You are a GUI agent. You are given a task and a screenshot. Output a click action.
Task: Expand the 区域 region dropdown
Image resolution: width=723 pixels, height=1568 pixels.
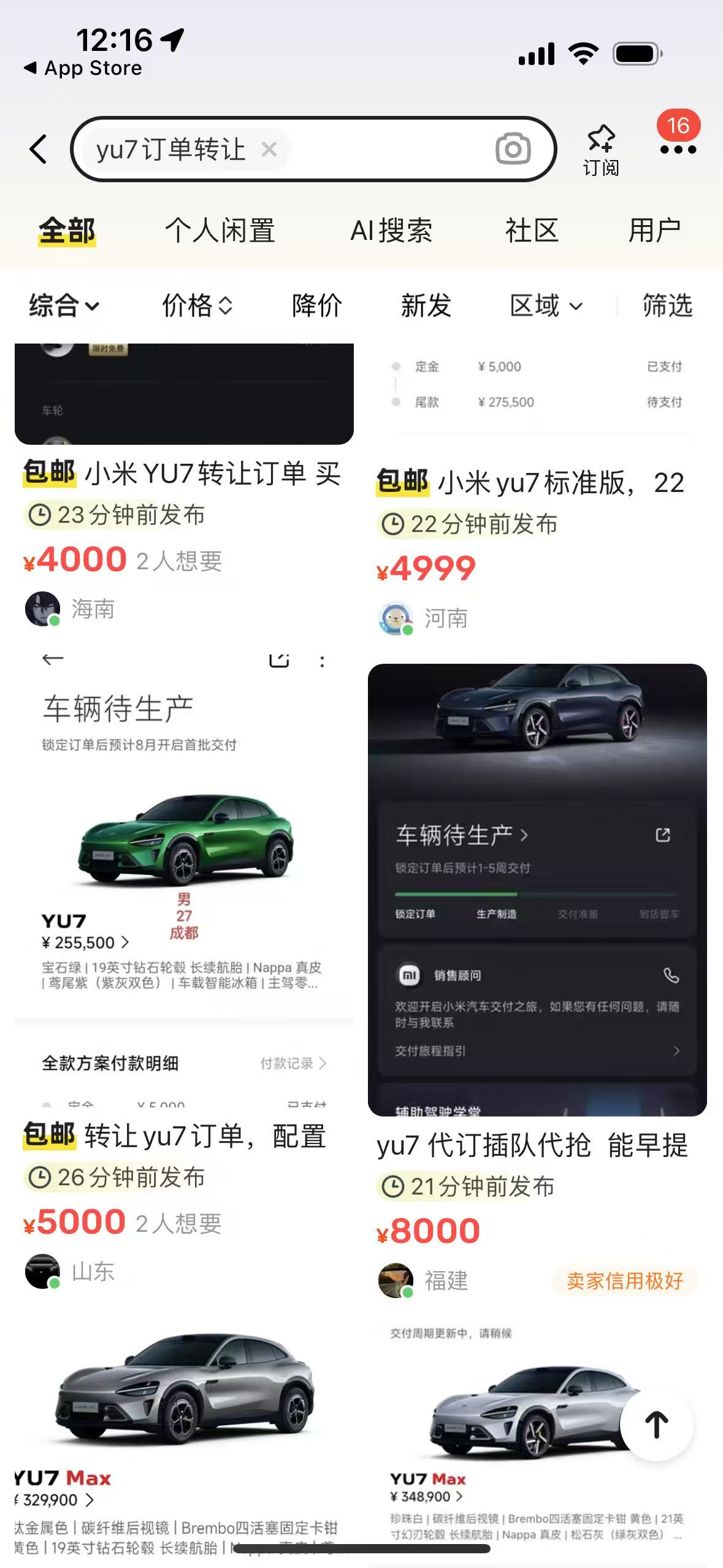pyautogui.click(x=546, y=306)
